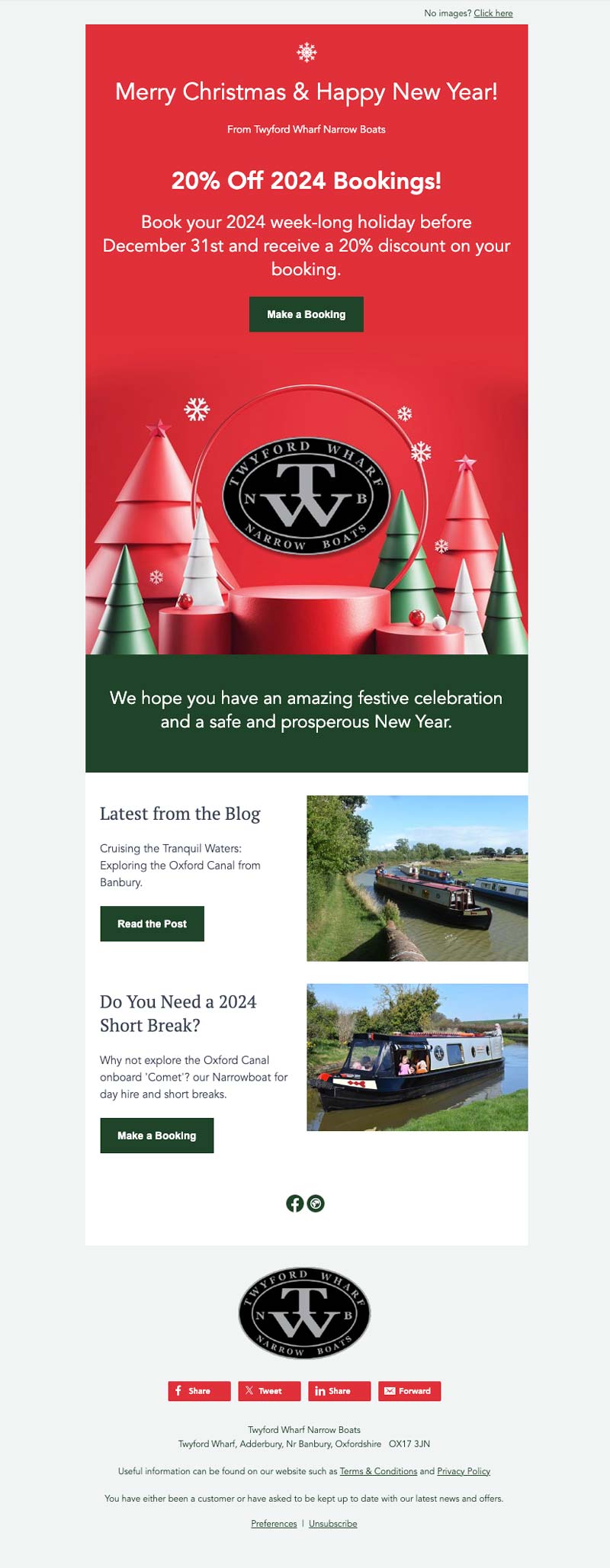Share on LinkedIn
This screenshot has width=610, height=1568.
point(339,1391)
